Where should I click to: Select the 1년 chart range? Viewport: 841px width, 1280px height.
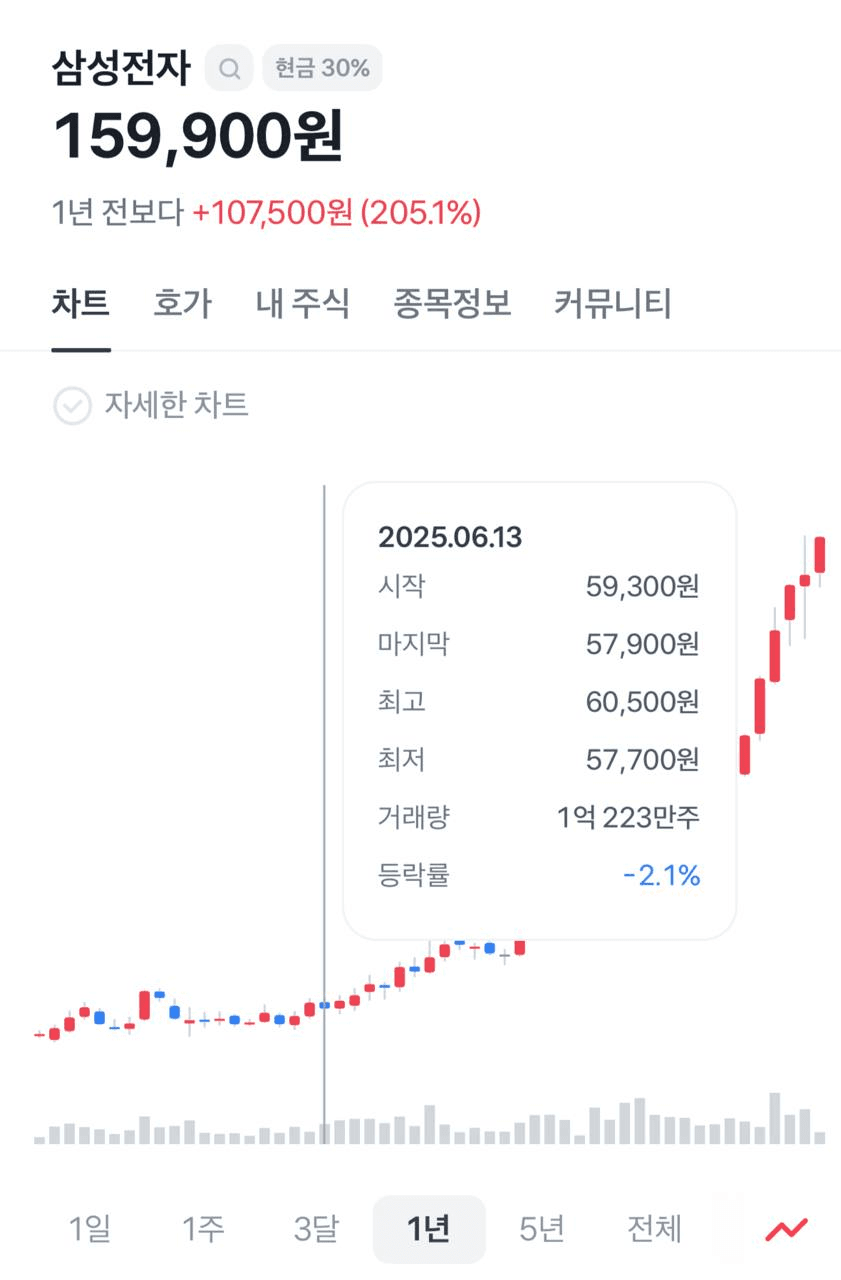(429, 1228)
